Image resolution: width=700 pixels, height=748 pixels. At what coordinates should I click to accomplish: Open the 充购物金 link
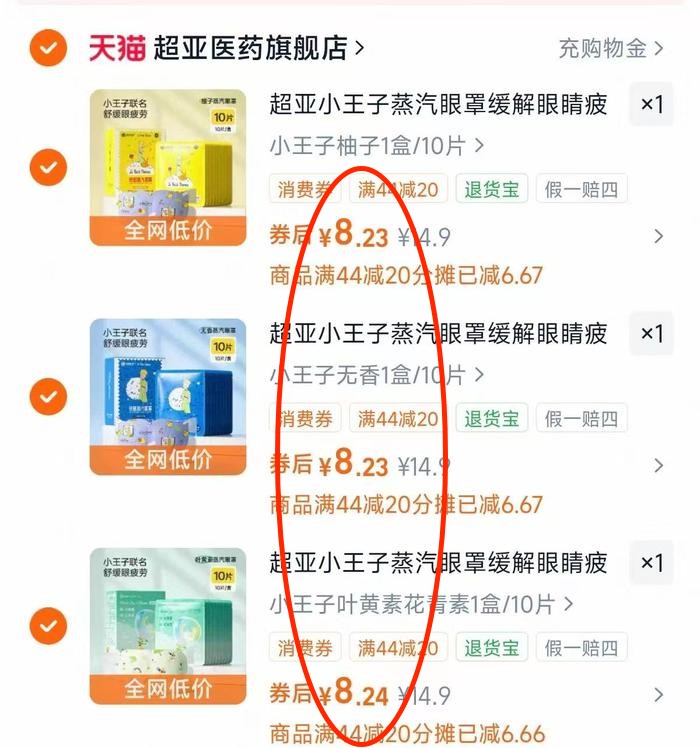(609, 48)
